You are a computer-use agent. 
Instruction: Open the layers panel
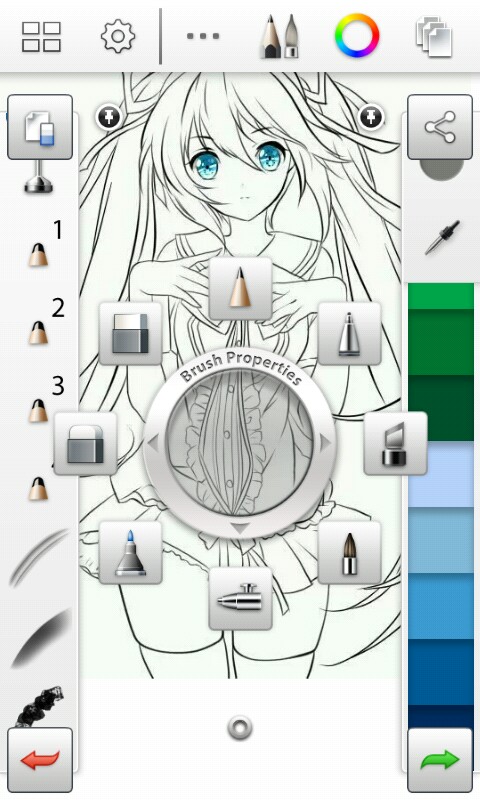point(434,36)
